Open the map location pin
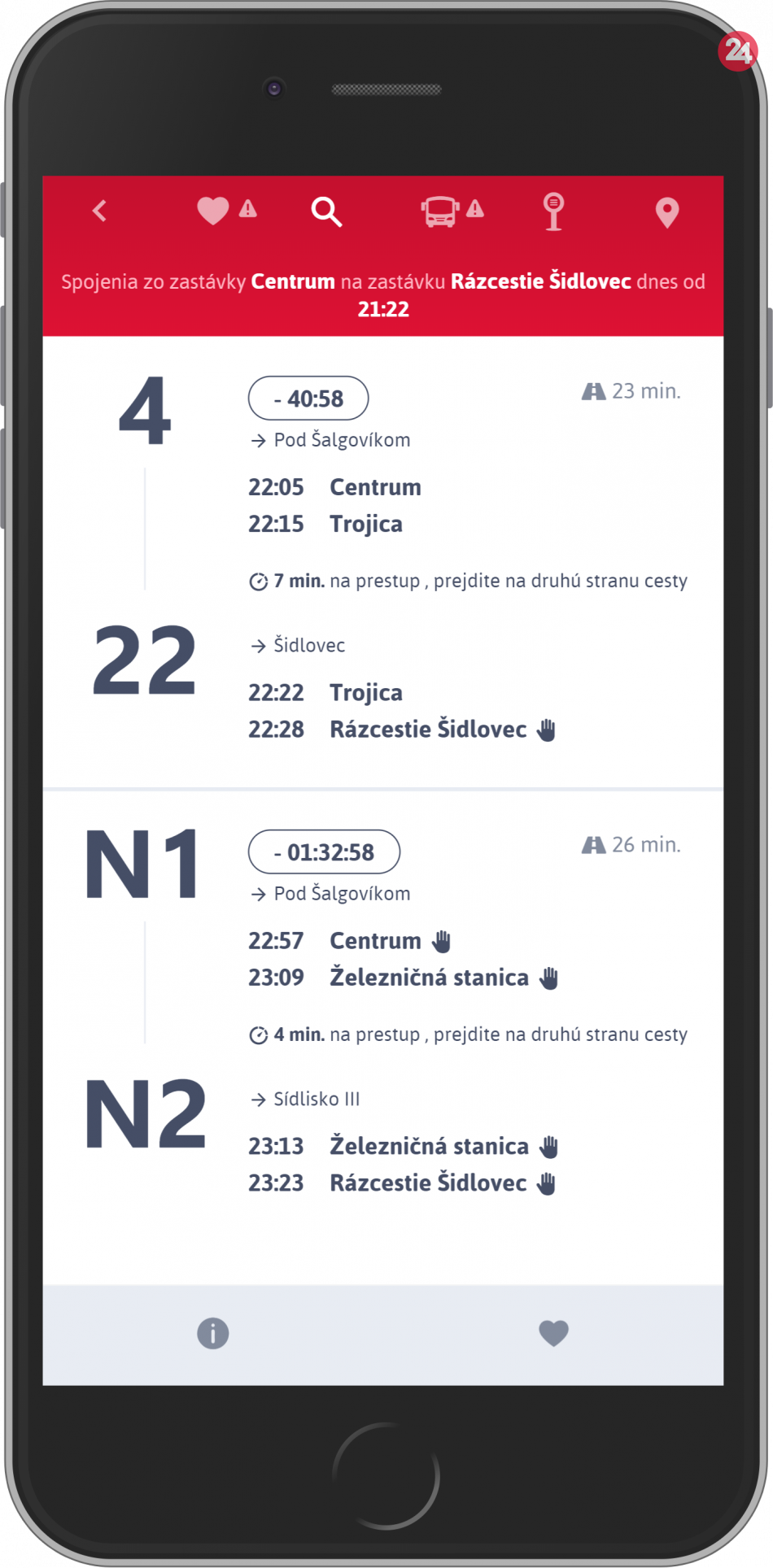The width and height of the screenshot is (773, 1568). point(666,212)
